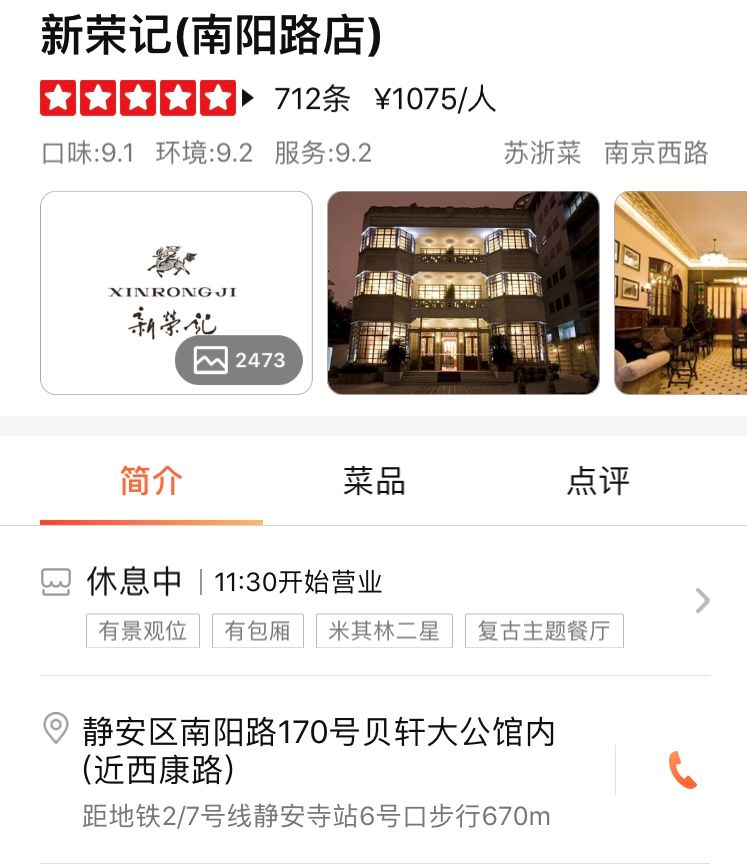Open the address 静安区南阳路170号 map
The width and height of the screenshot is (747, 865).
(x=318, y=750)
